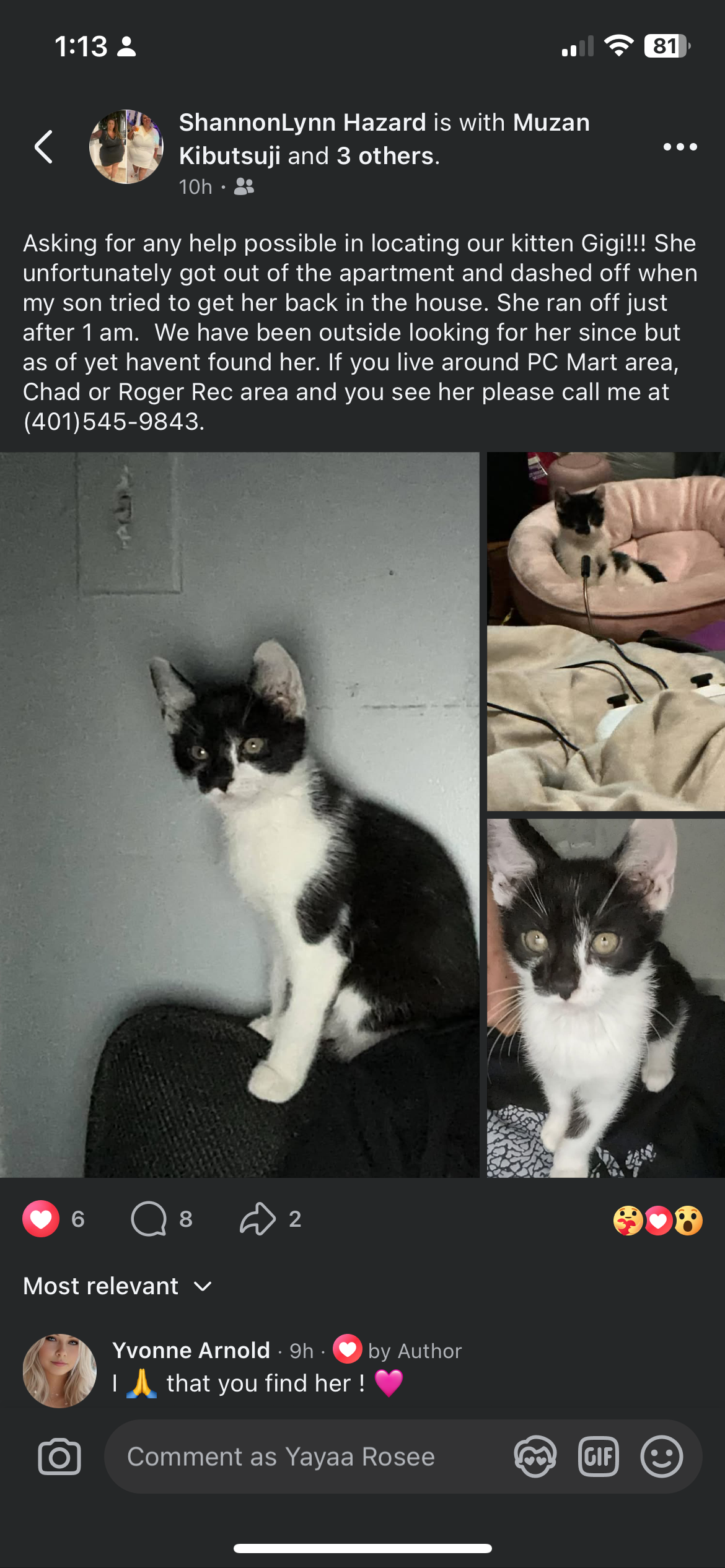725x1568 pixels.
Task: Open the GIF picker in comment box
Action: coord(598,1457)
